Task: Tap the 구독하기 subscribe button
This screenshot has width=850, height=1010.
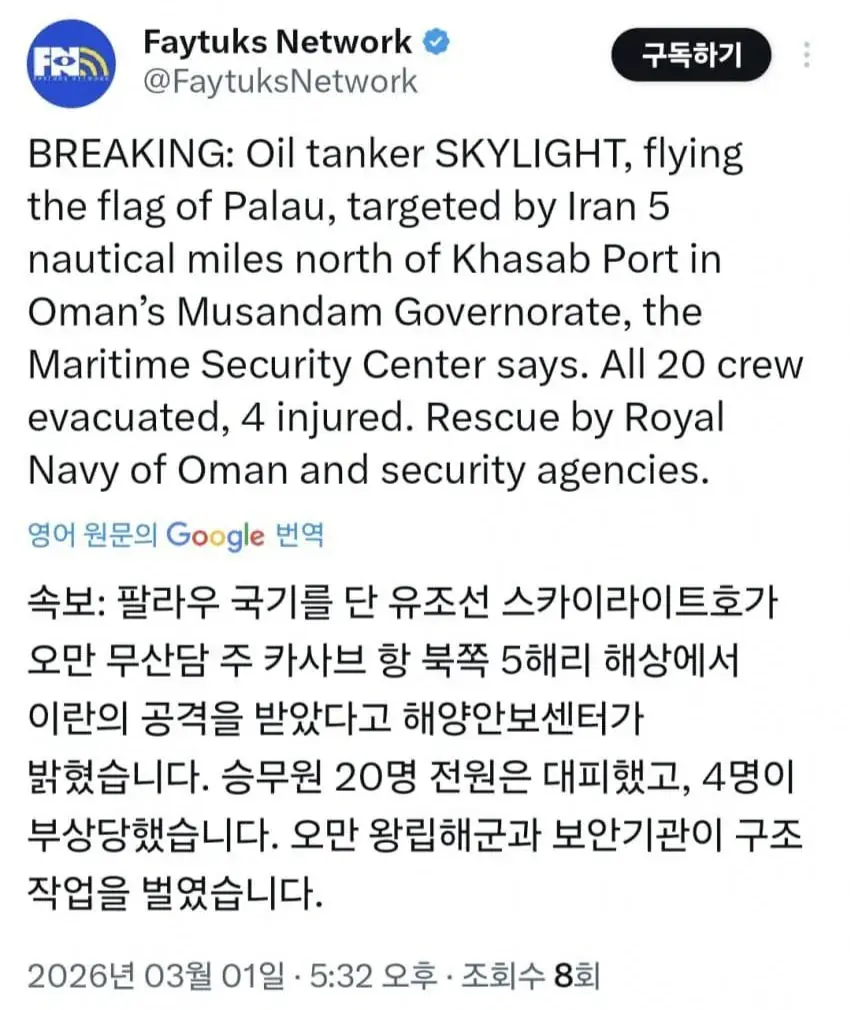Action: pos(691,54)
